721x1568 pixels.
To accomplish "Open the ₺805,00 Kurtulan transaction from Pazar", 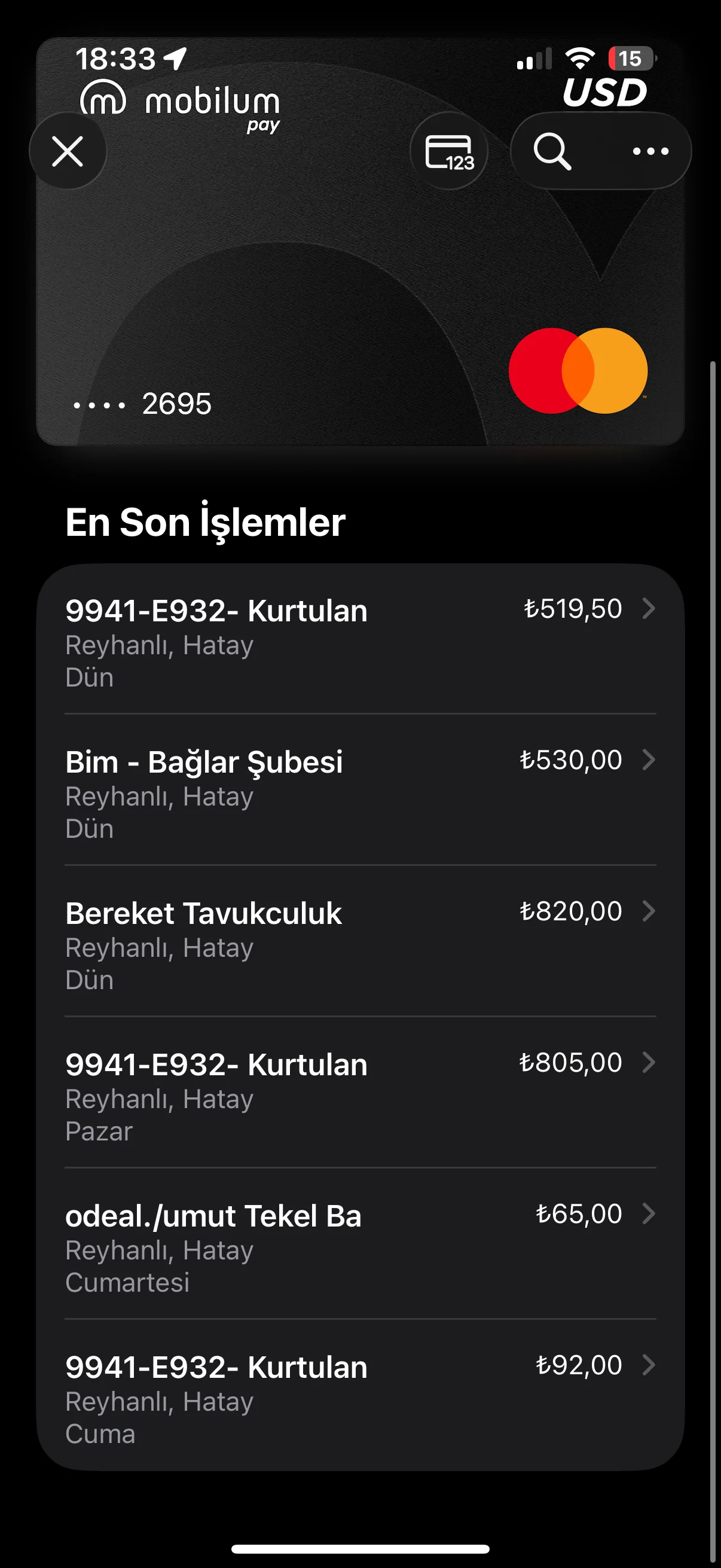I will click(360, 1095).
